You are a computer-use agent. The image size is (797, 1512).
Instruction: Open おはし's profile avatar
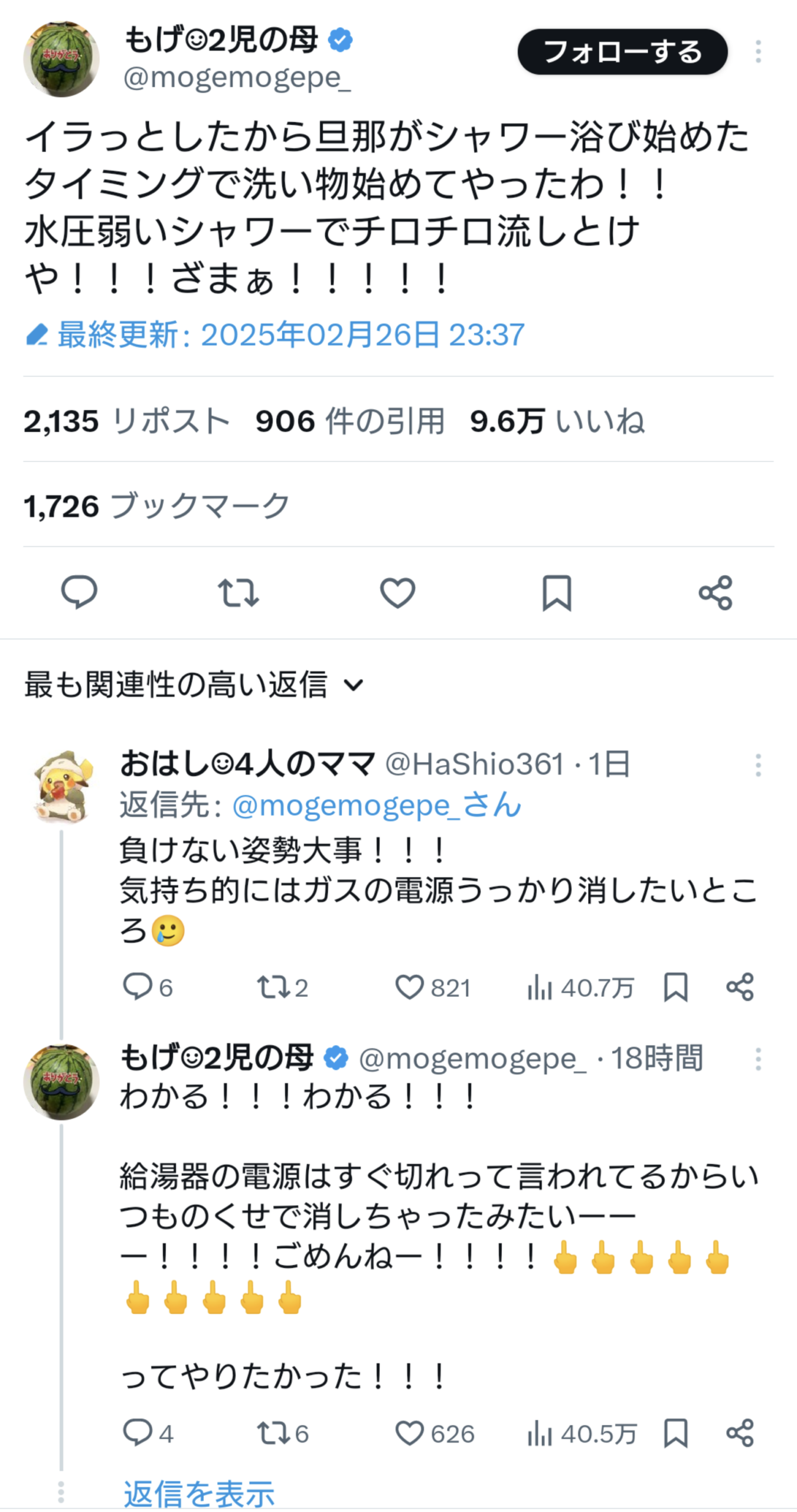[x=61, y=787]
